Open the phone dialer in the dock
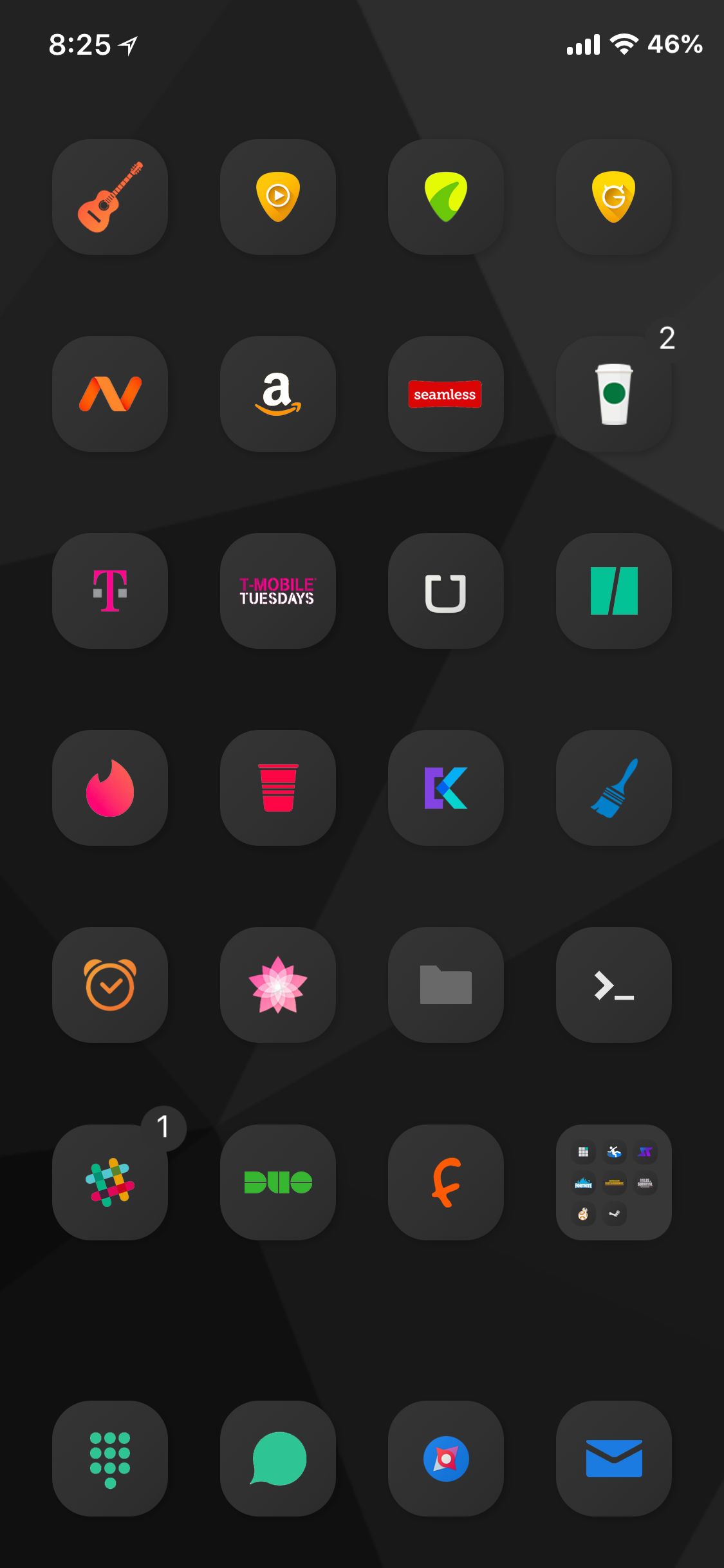724x1568 pixels. (110, 1459)
